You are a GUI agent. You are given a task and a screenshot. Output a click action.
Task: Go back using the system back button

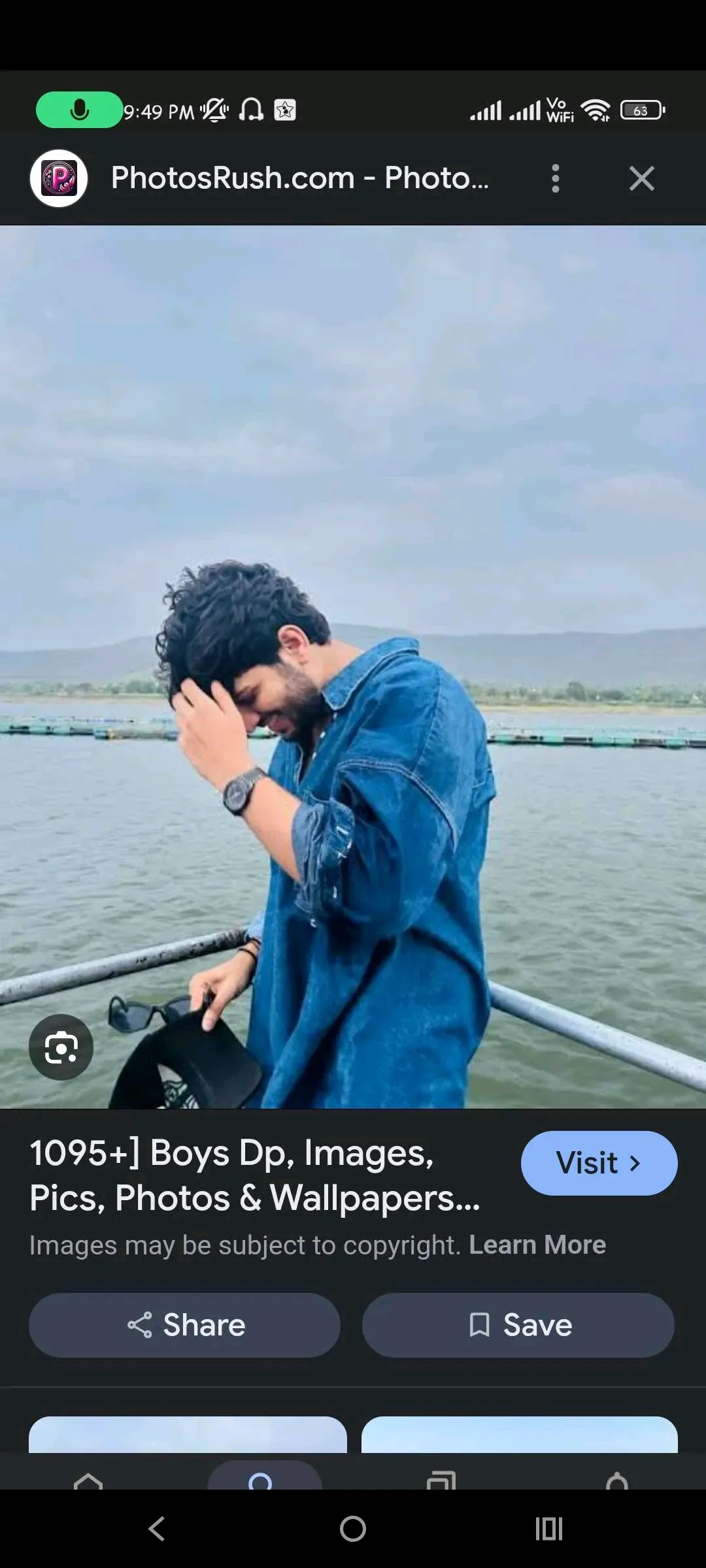point(157,1529)
